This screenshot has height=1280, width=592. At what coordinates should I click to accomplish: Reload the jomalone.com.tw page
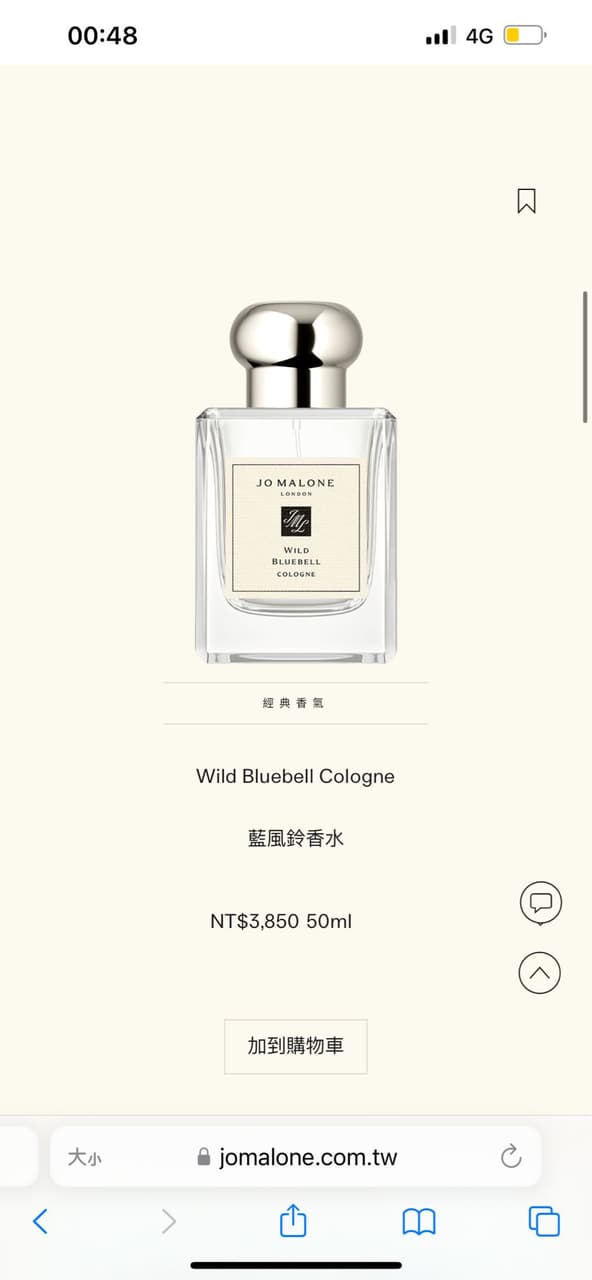point(511,1157)
